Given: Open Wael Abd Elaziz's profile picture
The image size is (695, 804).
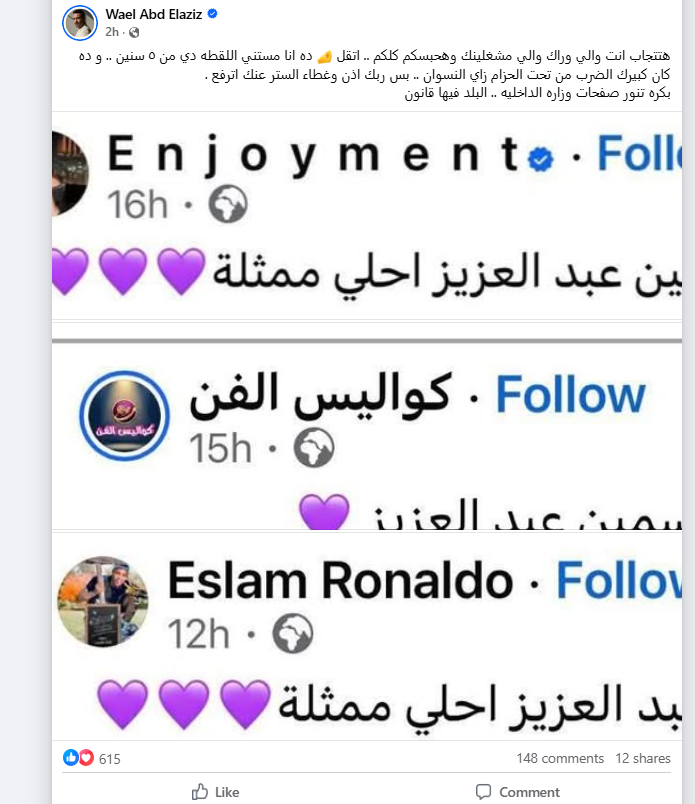Looking at the screenshot, I should (78, 21).
